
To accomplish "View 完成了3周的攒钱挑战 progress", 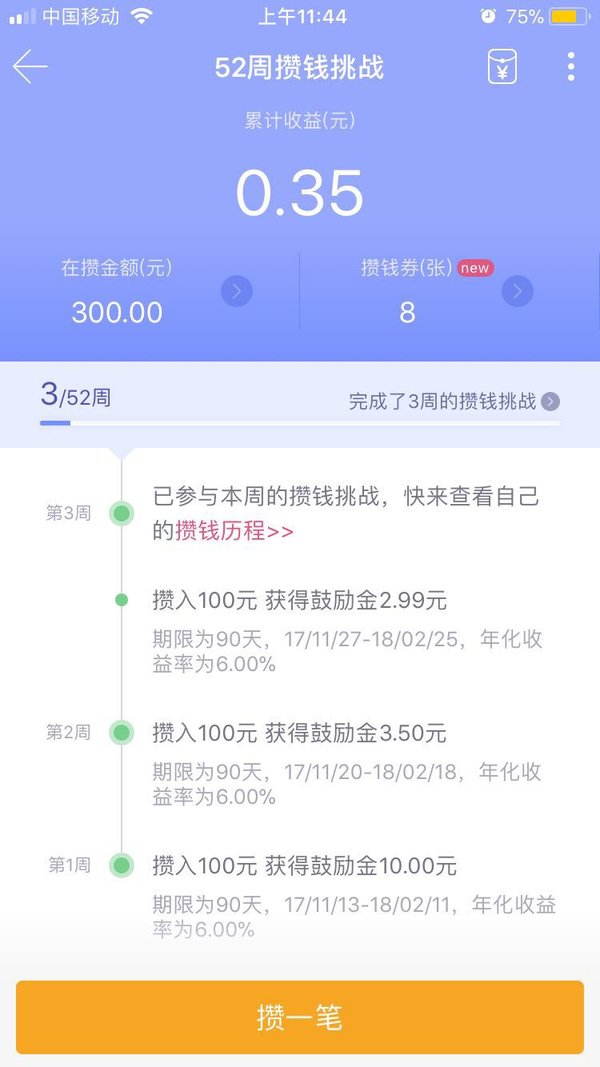I will (454, 401).
